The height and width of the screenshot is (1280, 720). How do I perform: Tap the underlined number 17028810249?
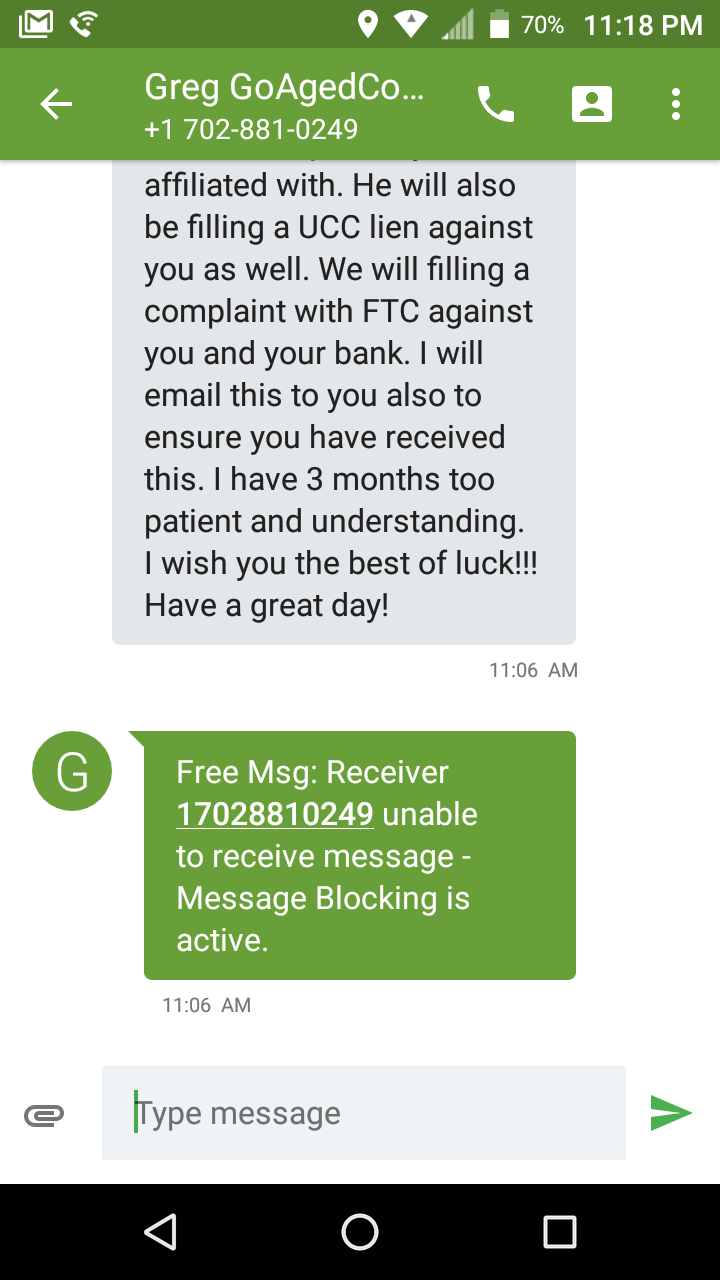click(x=275, y=814)
